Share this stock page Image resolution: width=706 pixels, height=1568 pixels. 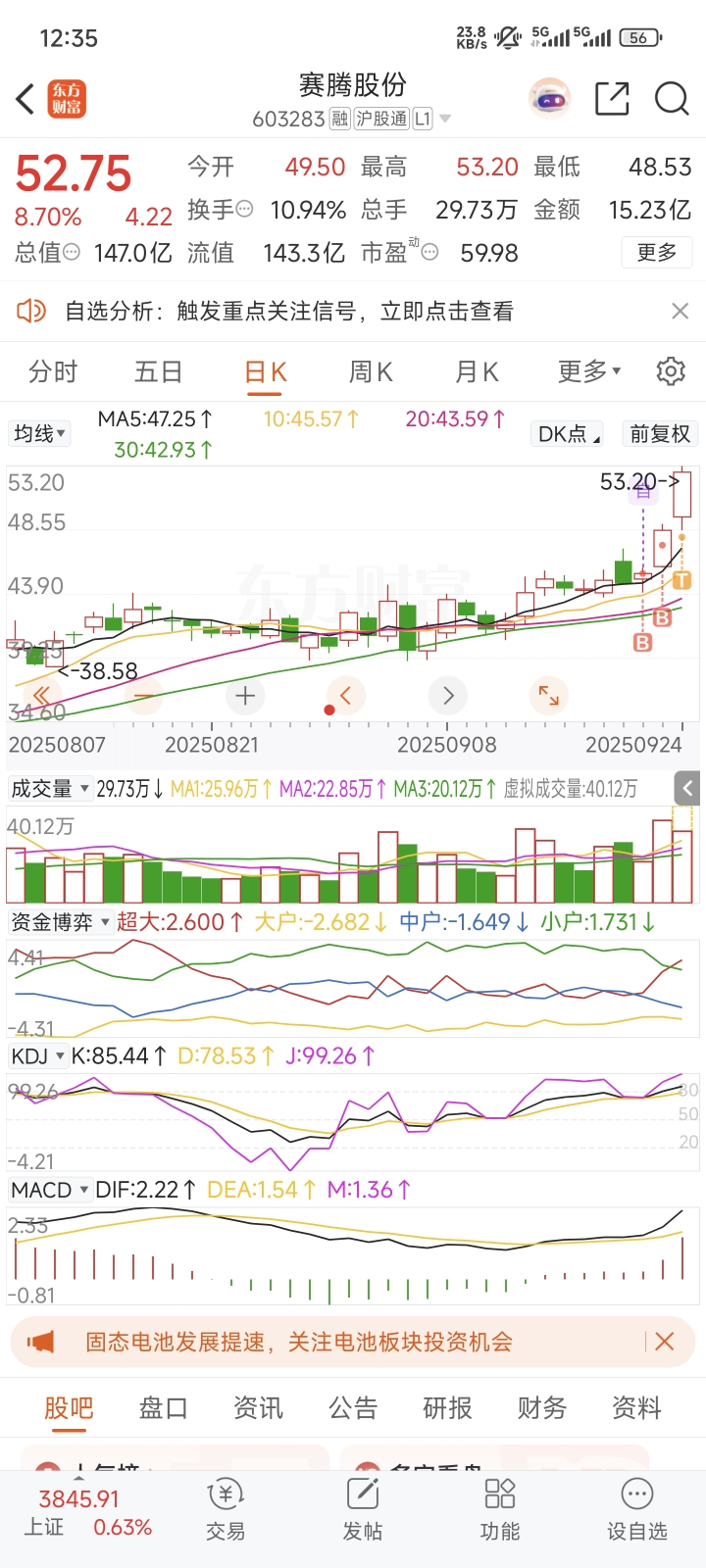click(612, 99)
